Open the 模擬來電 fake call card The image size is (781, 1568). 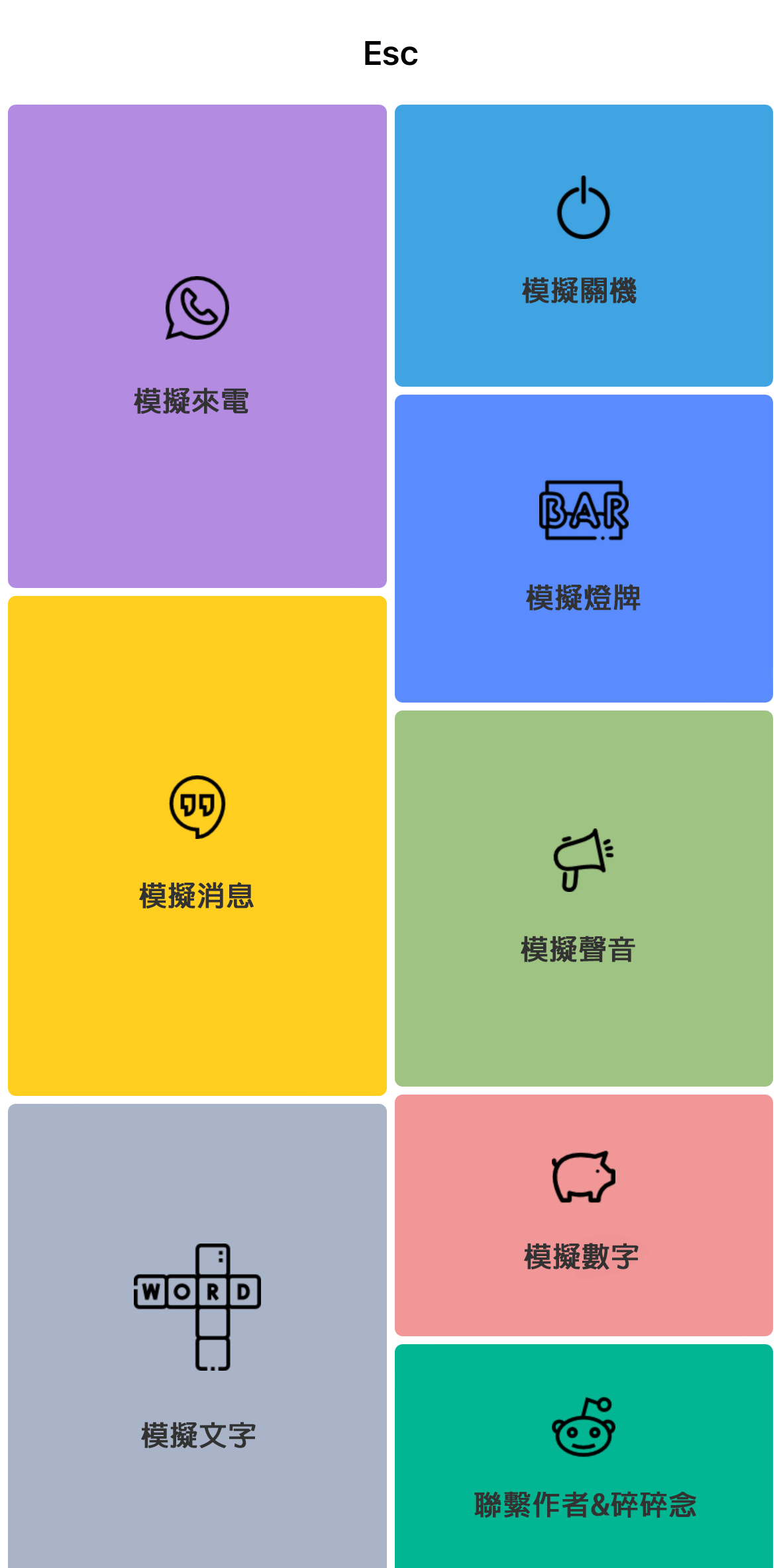click(x=197, y=346)
